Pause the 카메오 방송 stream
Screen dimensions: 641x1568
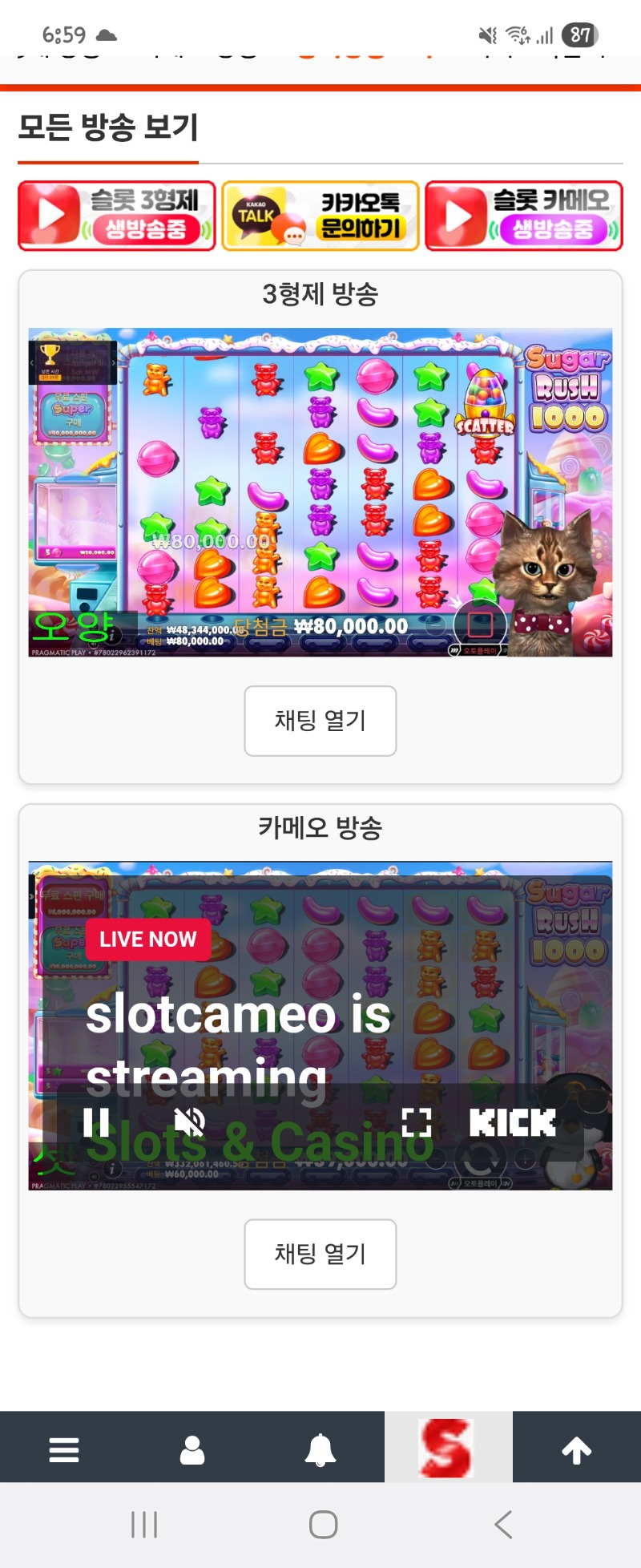pos(96,1122)
